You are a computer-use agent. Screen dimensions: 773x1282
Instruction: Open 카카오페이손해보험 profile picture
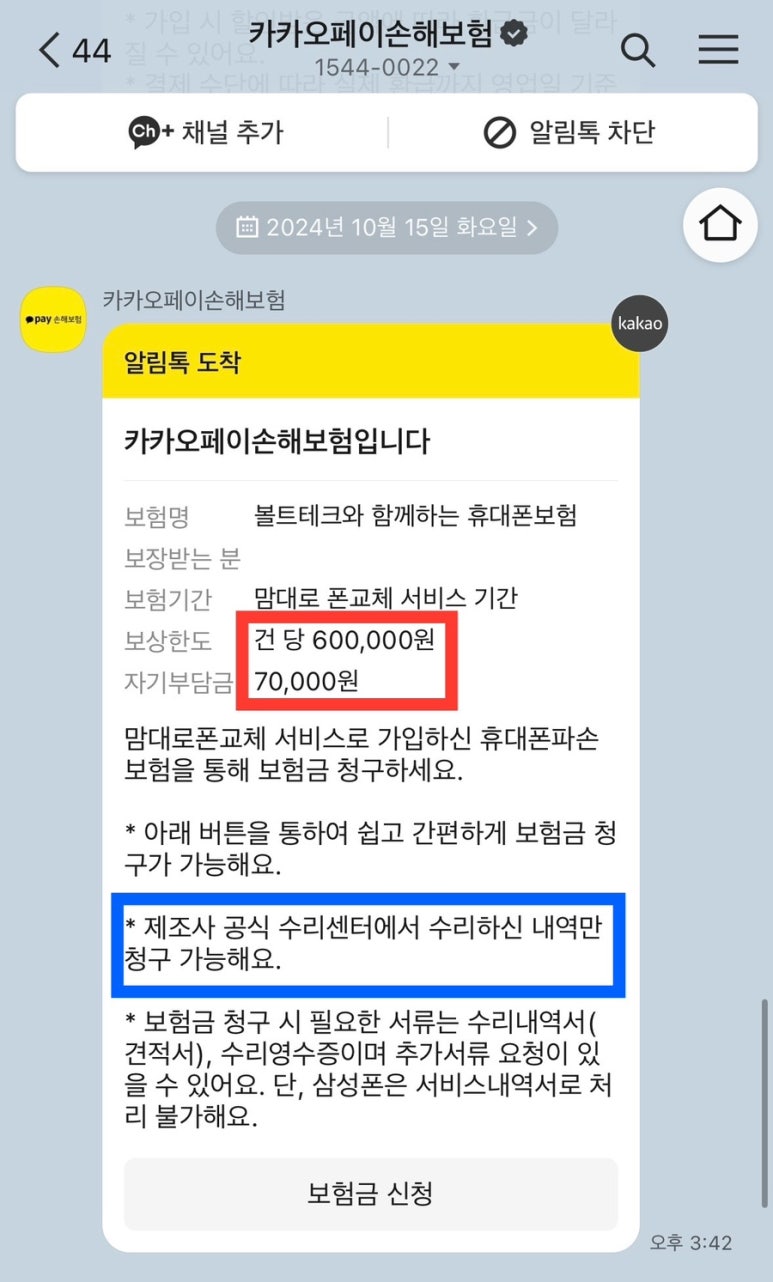(x=53, y=319)
